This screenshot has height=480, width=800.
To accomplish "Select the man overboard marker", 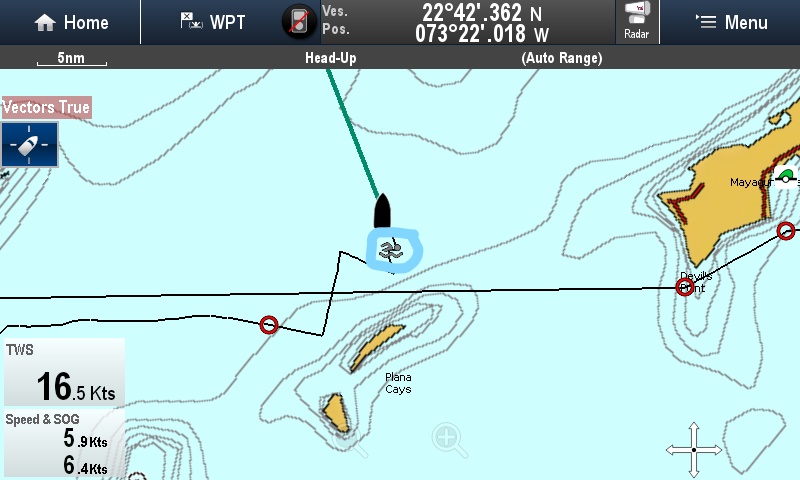I will pos(392,249).
